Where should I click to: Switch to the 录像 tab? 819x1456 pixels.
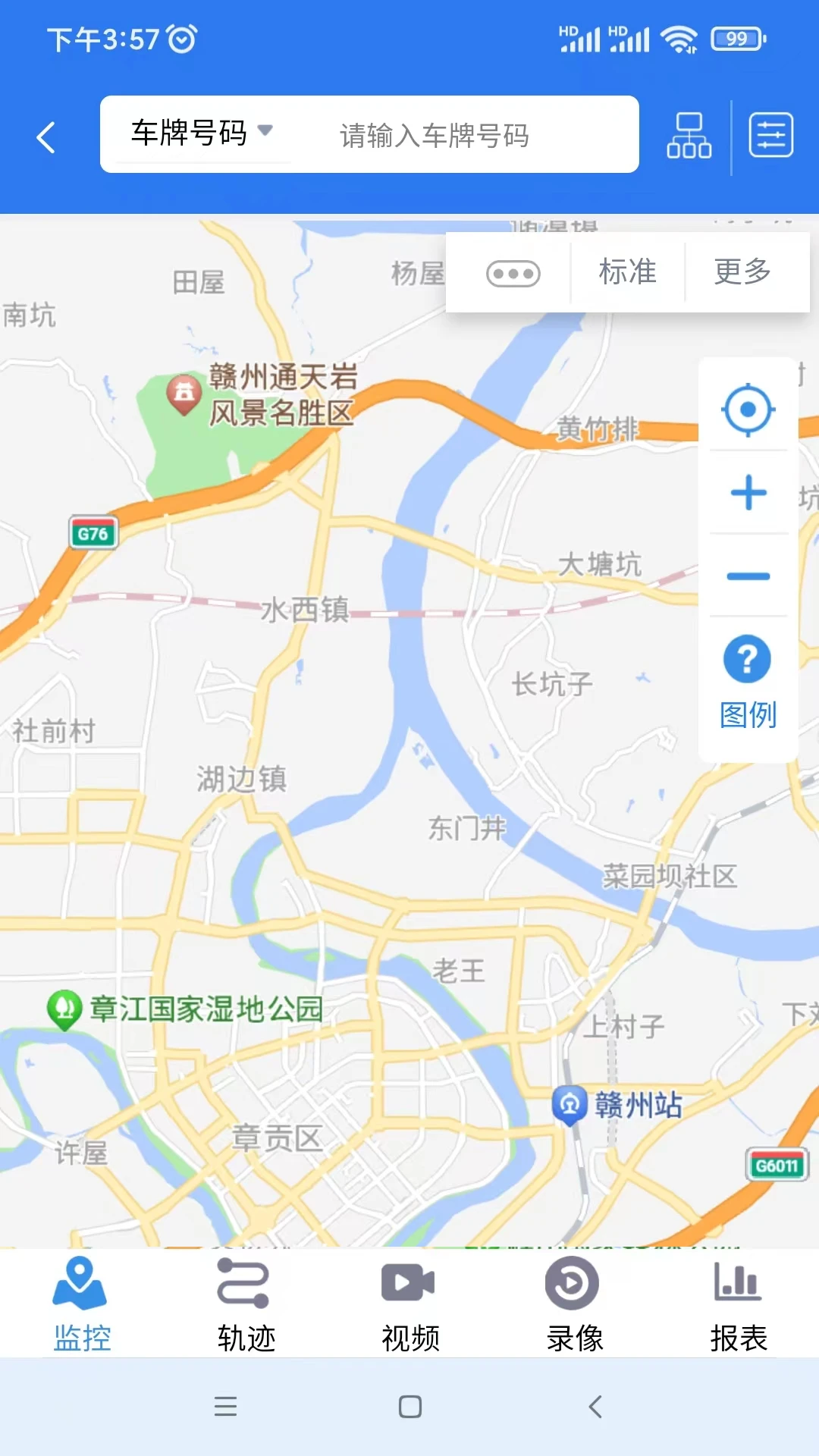coord(574,1304)
